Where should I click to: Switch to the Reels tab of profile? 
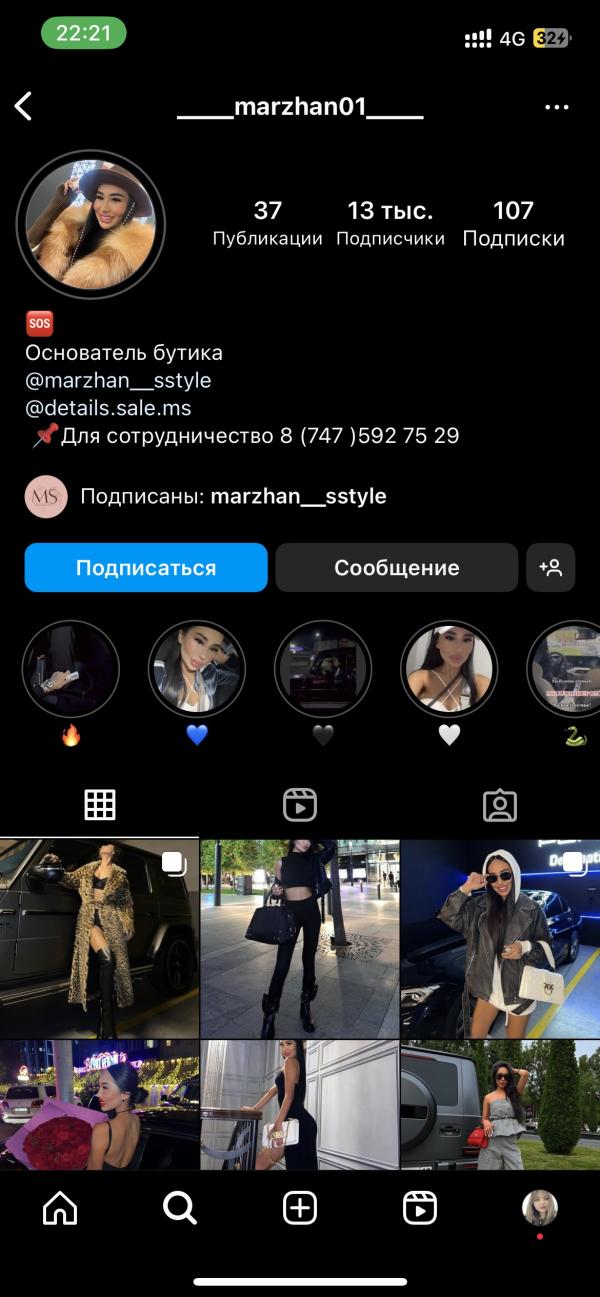coord(300,805)
